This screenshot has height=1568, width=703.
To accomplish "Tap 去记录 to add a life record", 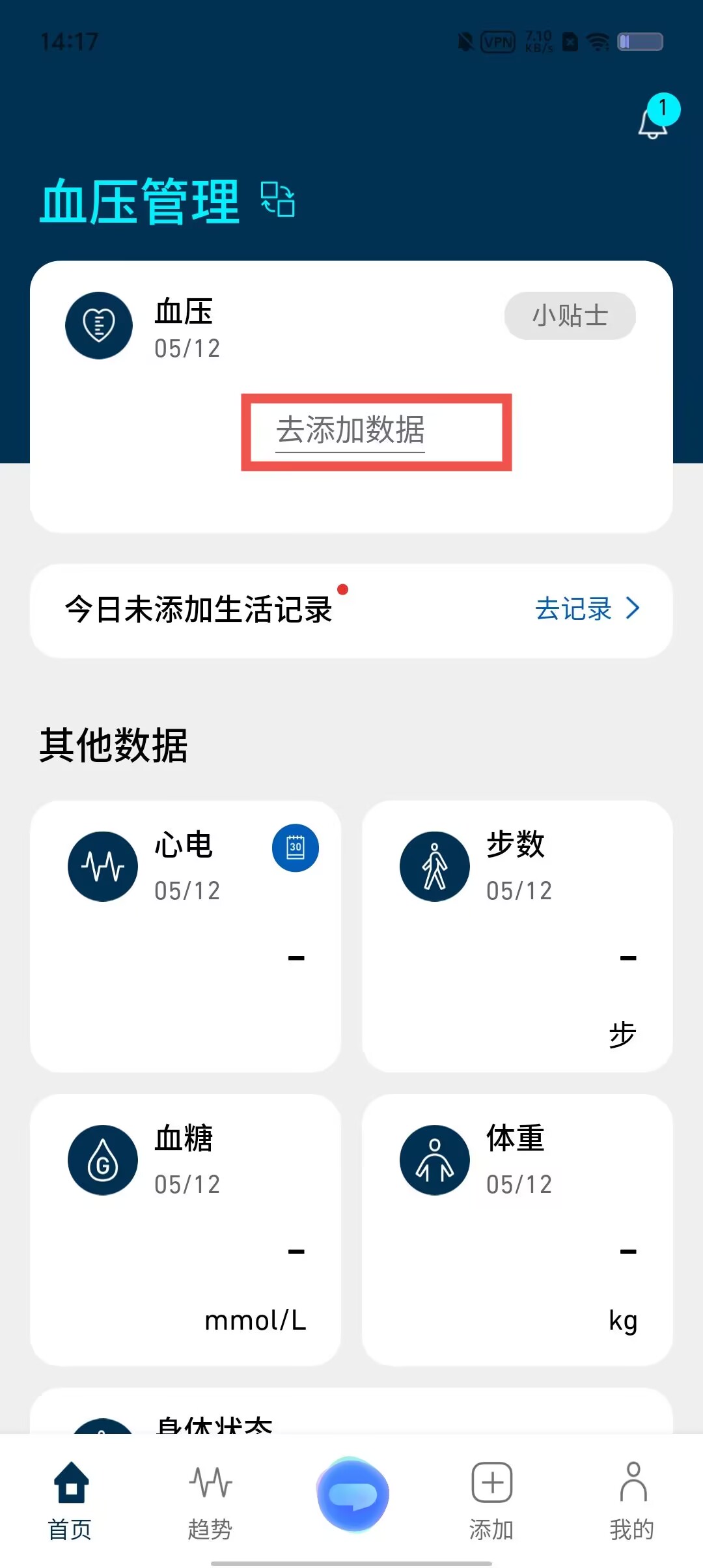I will point(586,609).
